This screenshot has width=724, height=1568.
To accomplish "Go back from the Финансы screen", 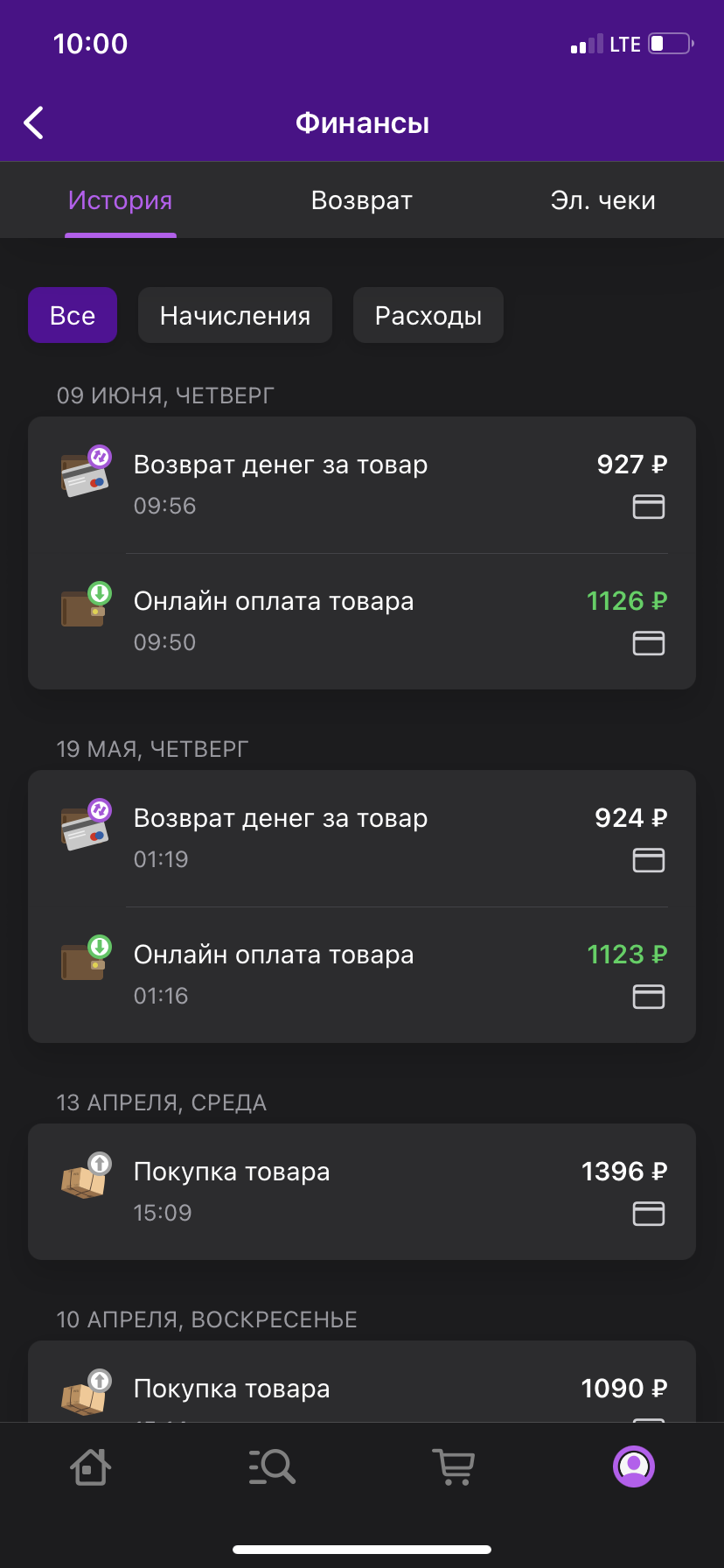I will pyautogui.click(x=34, y=123).
